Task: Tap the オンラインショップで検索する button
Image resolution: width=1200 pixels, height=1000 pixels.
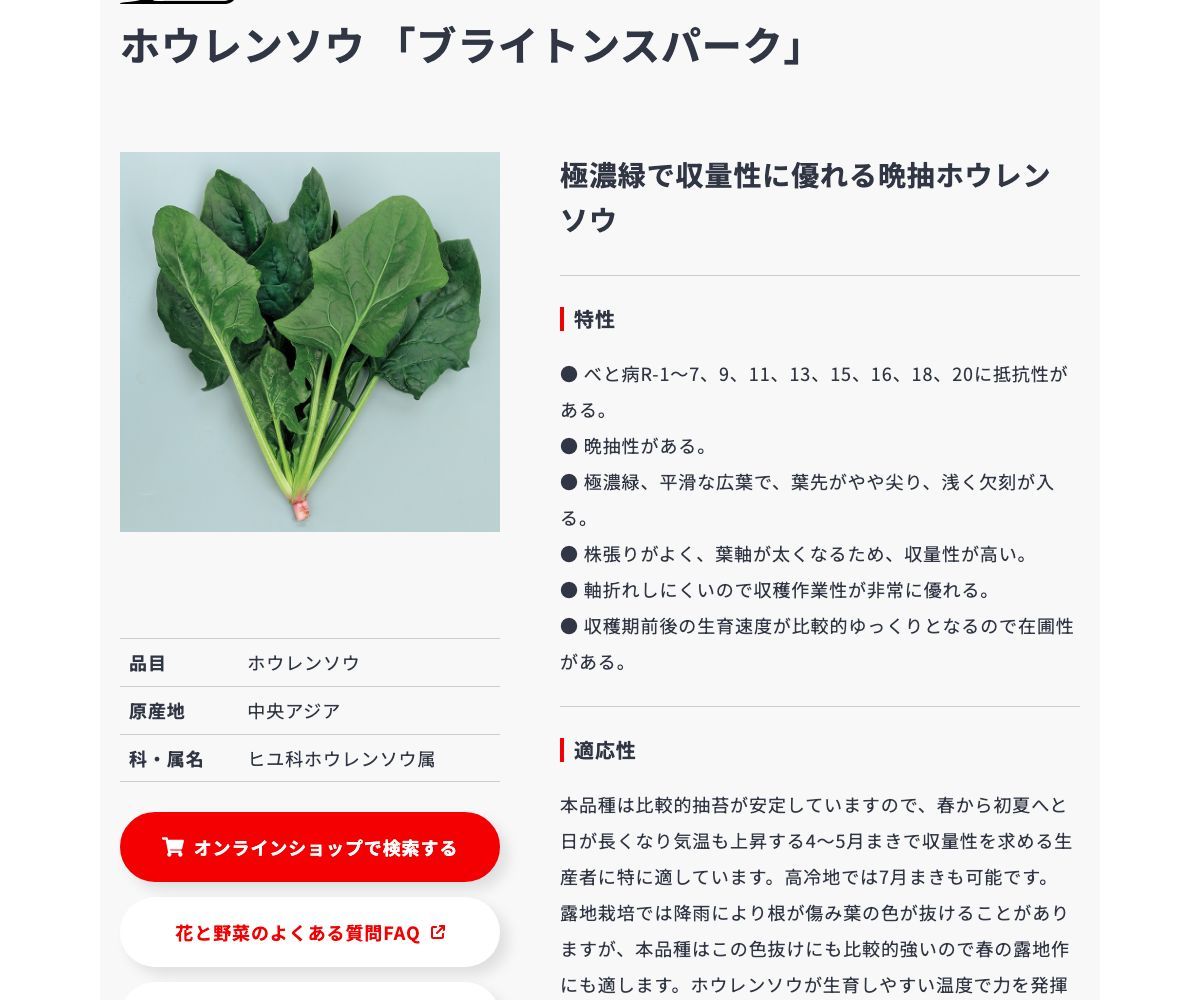Action: [x=310, y=847]
